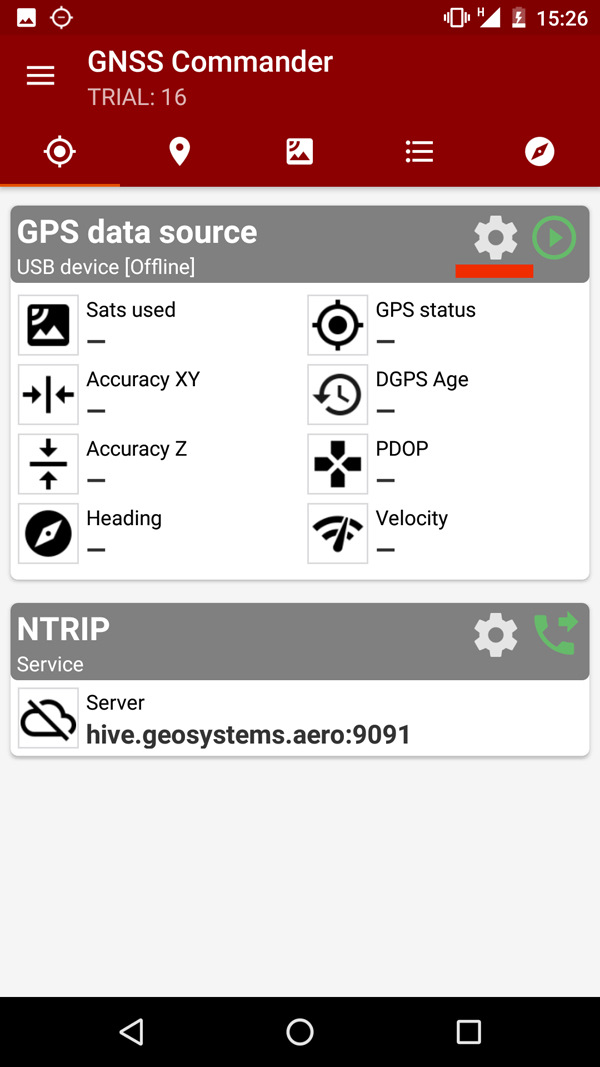The image size is (600, 1067).
Task: Switch to the compass tab
Action: tap(539, 151)
